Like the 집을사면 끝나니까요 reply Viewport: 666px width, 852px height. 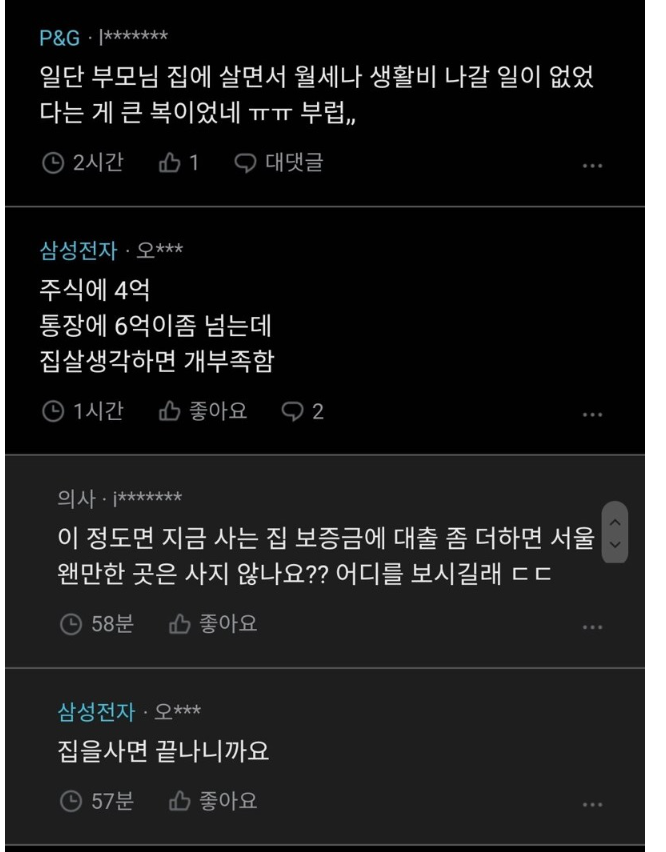(x=211, y=801)
